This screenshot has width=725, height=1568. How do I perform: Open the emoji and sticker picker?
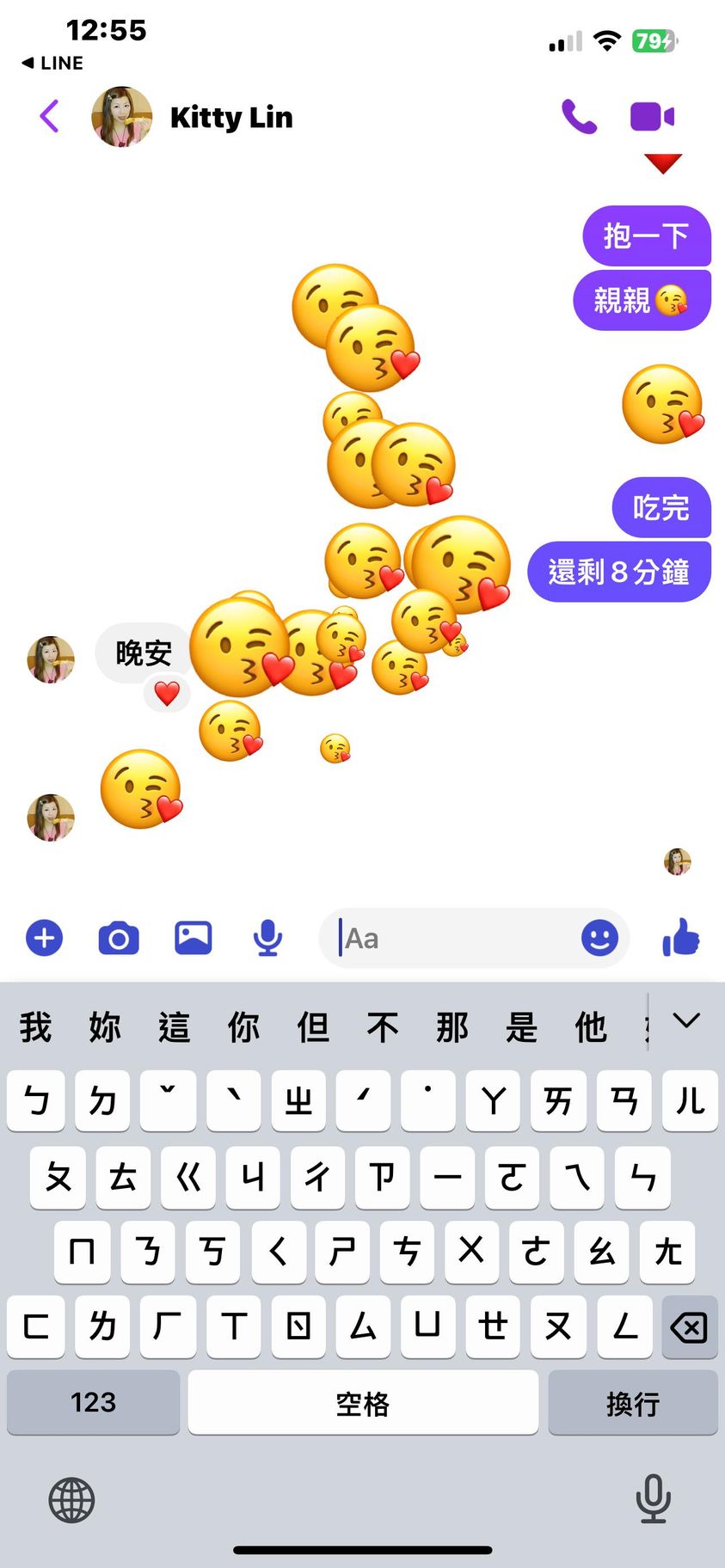click(x=599, y=938)
